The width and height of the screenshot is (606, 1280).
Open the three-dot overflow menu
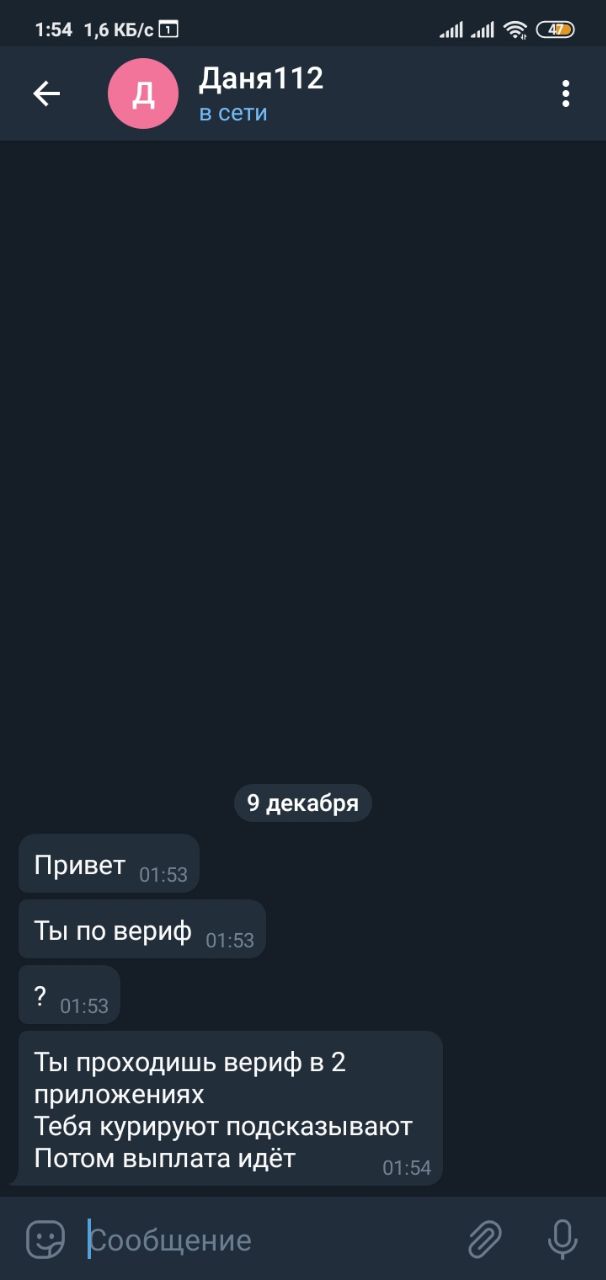click(x=566, y=94)
